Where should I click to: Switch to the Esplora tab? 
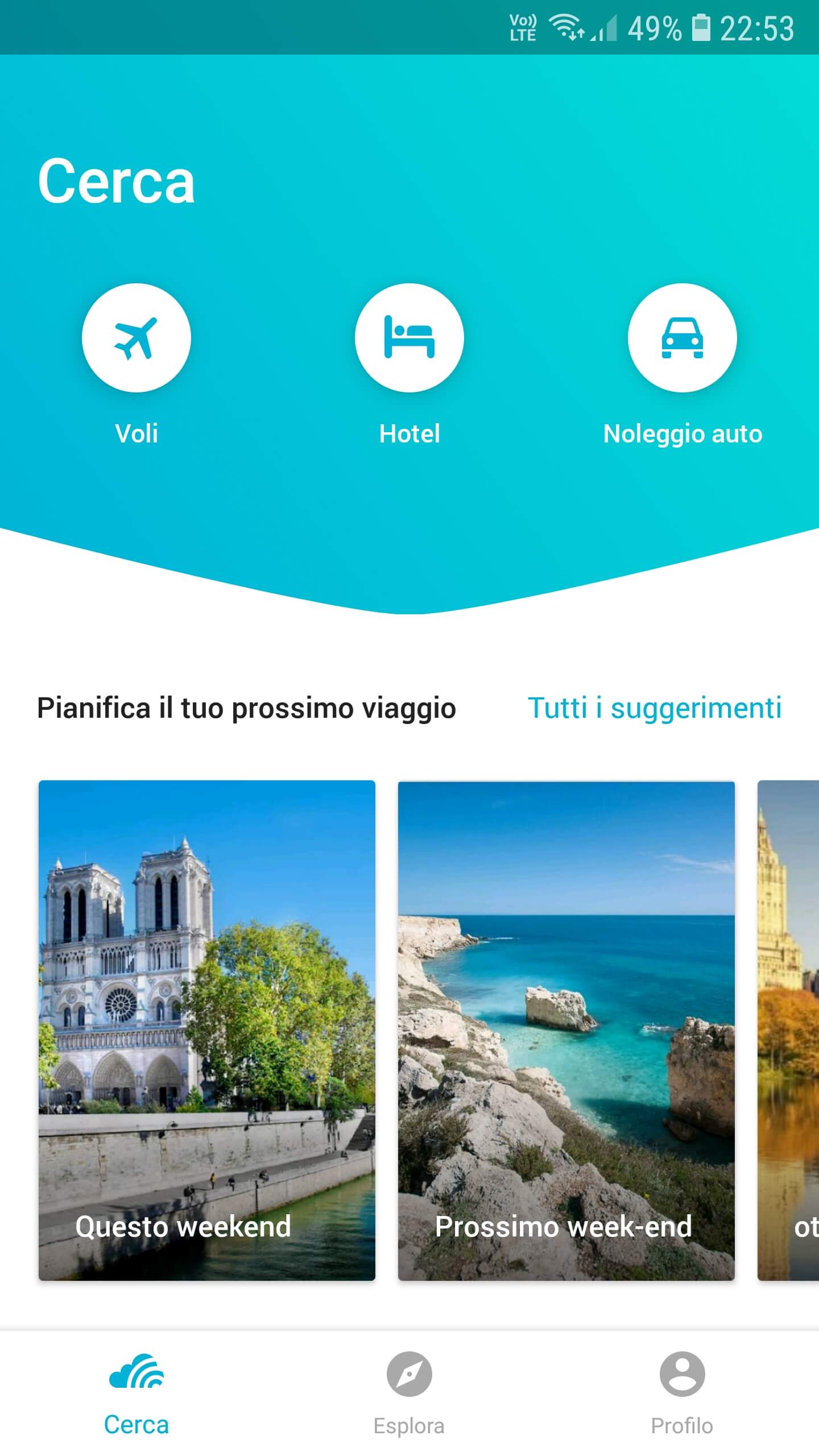[x=409, y=1392]
